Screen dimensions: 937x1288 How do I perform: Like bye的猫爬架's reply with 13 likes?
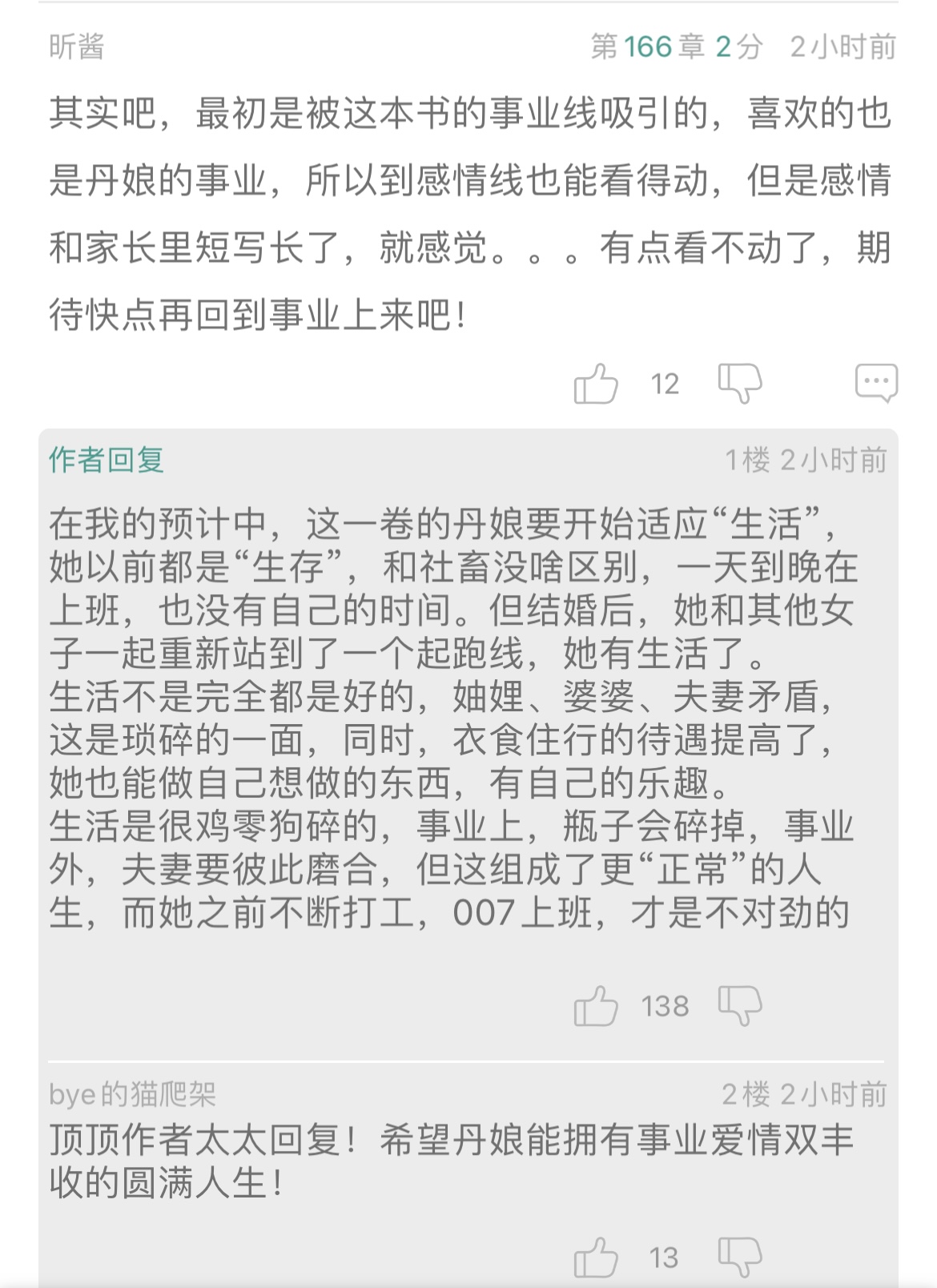tap(596, 1258)
